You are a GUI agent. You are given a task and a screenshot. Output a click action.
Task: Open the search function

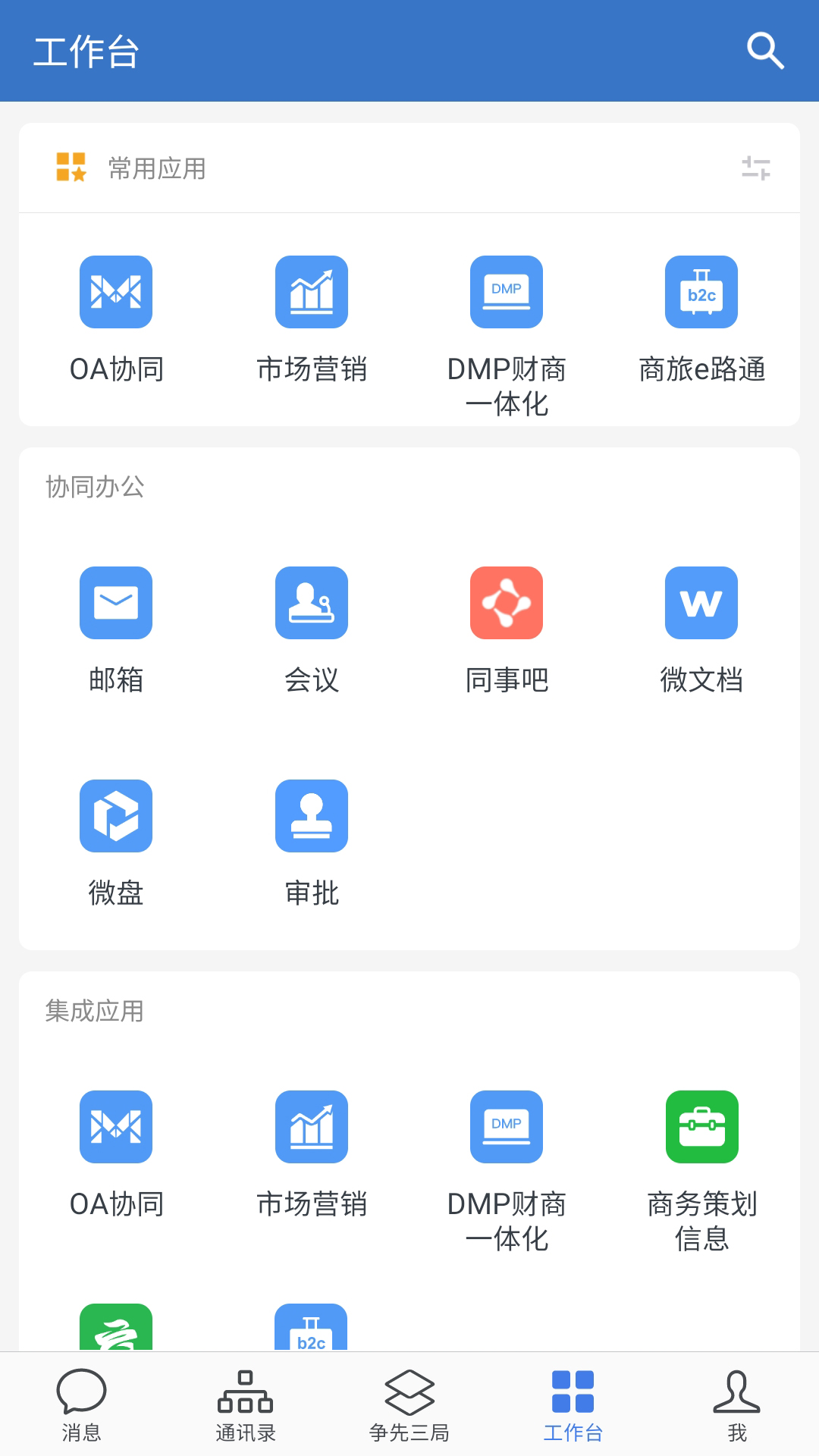point(764,50)
